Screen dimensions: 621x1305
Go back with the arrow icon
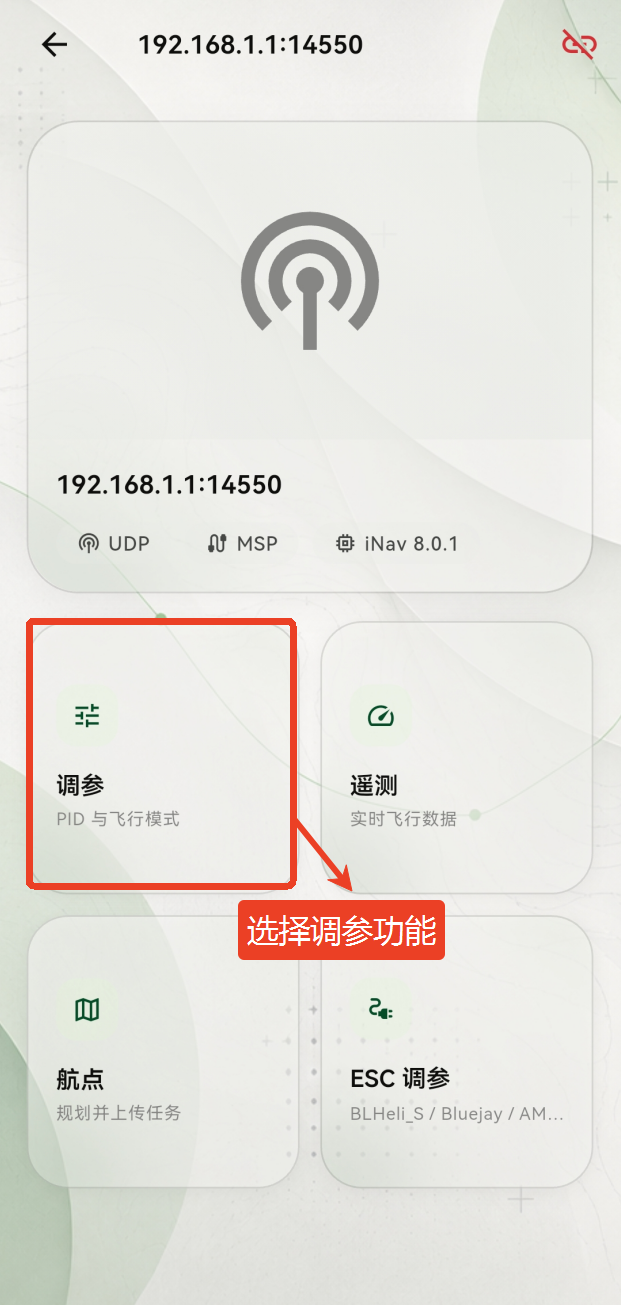tap(54, 44)
